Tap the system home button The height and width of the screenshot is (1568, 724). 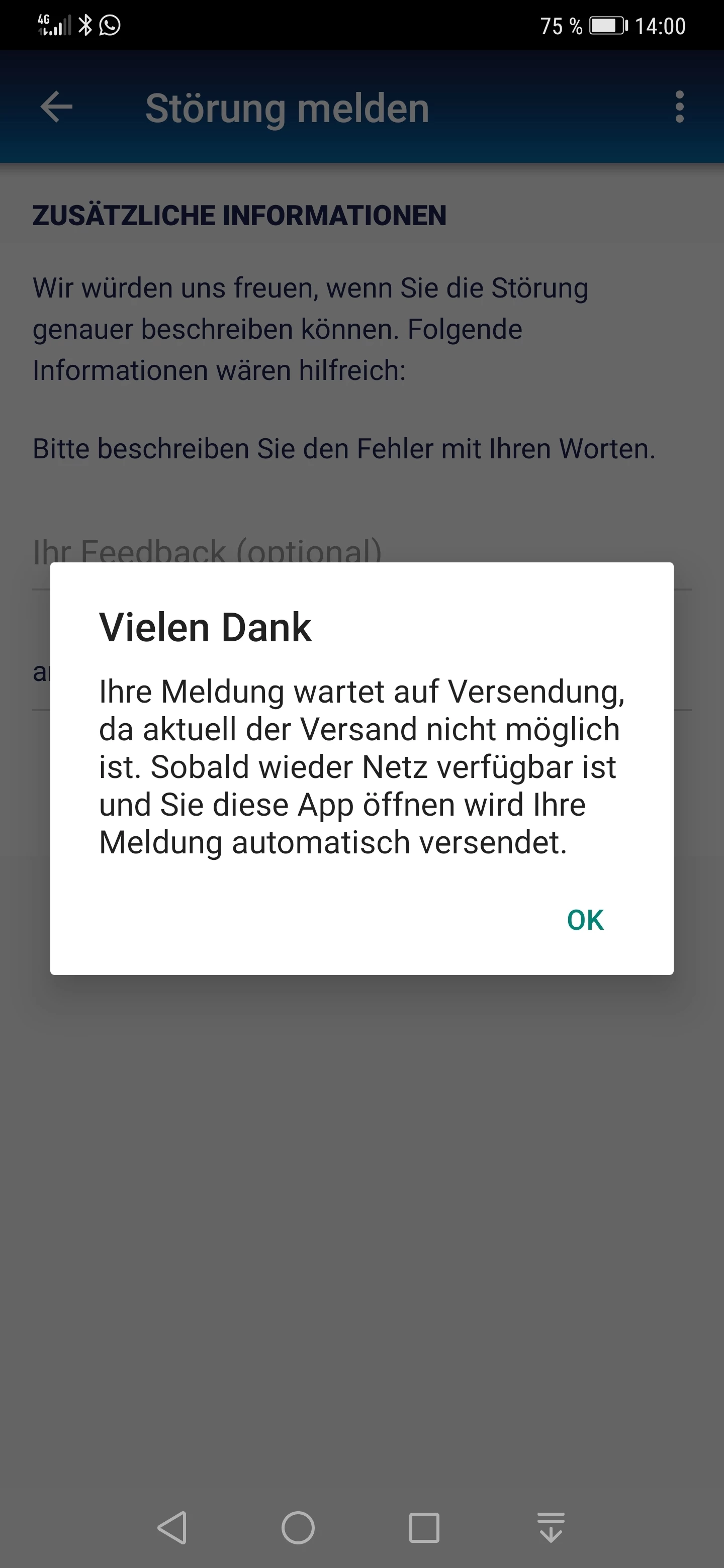(x=298, y=1528)
